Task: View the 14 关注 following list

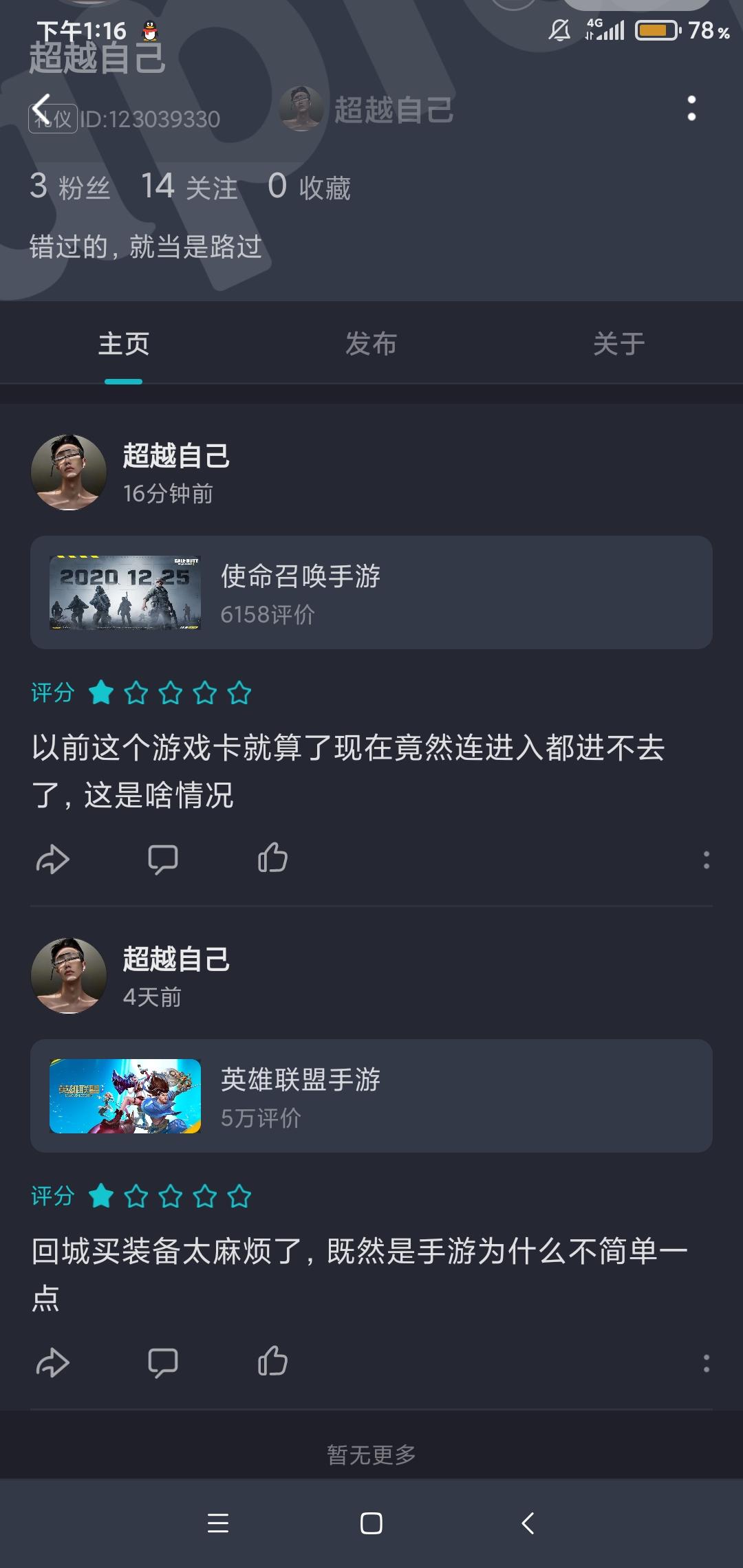Action: (x=189, y=187)
